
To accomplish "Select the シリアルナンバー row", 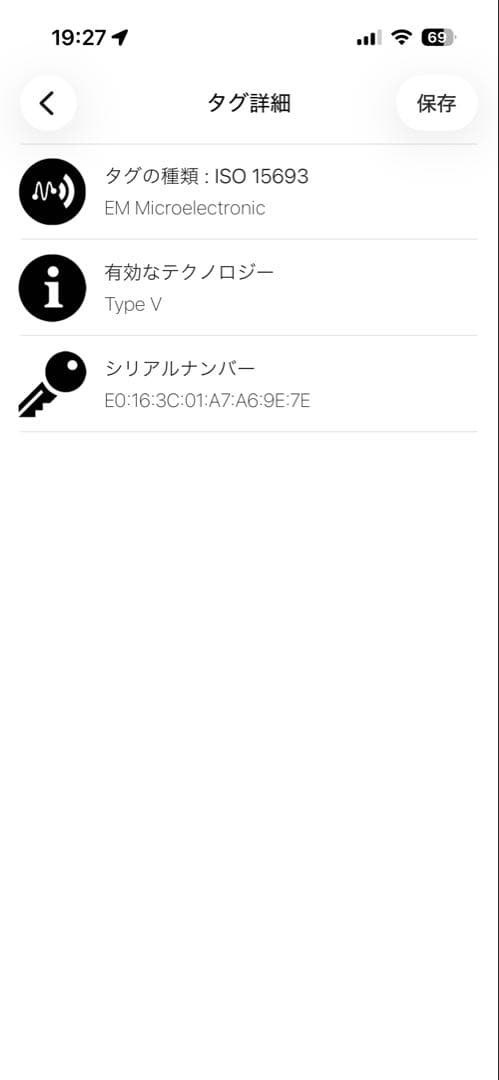I will click(248, 384).
